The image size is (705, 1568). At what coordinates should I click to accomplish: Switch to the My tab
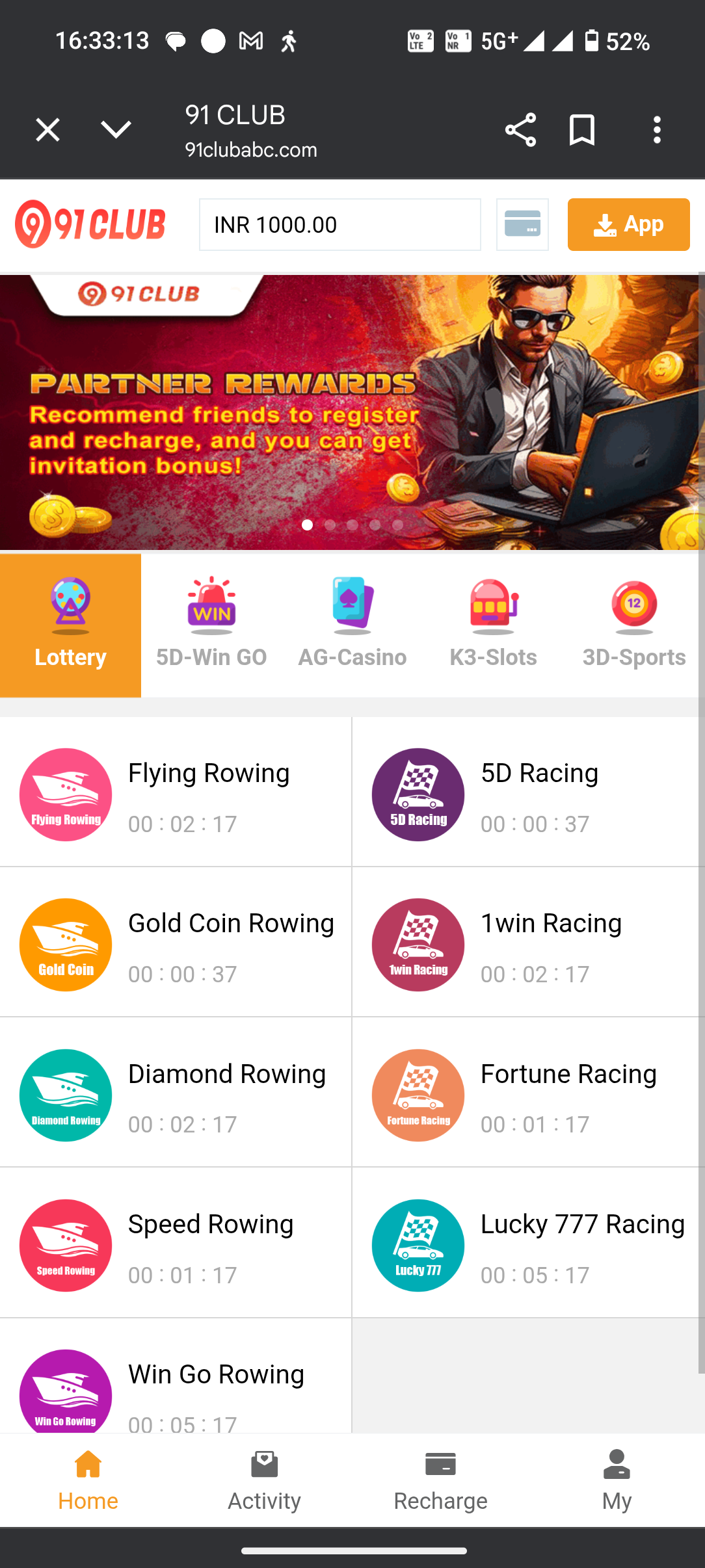click(617, 1481)
